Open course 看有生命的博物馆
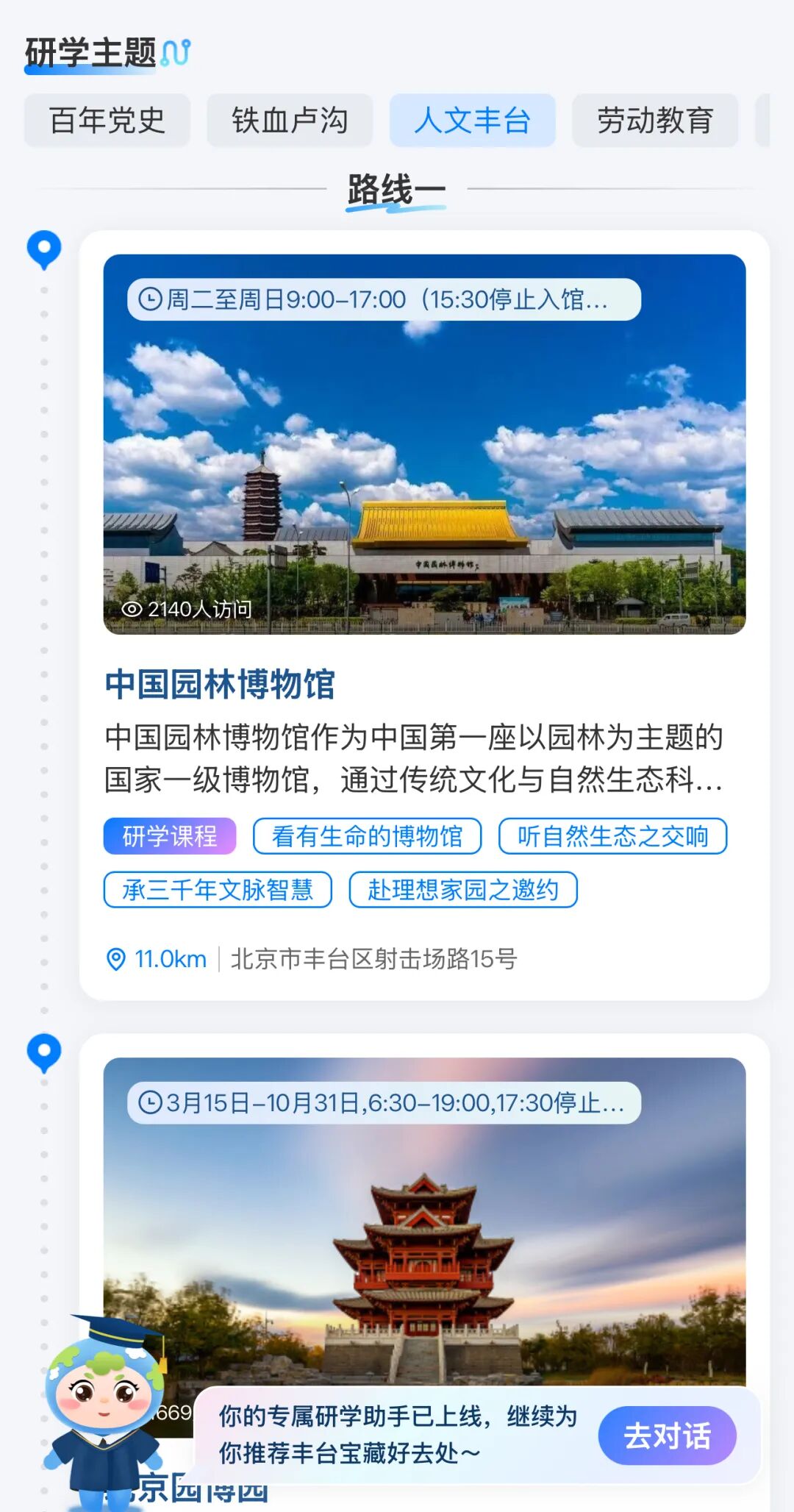 [367, 836]
